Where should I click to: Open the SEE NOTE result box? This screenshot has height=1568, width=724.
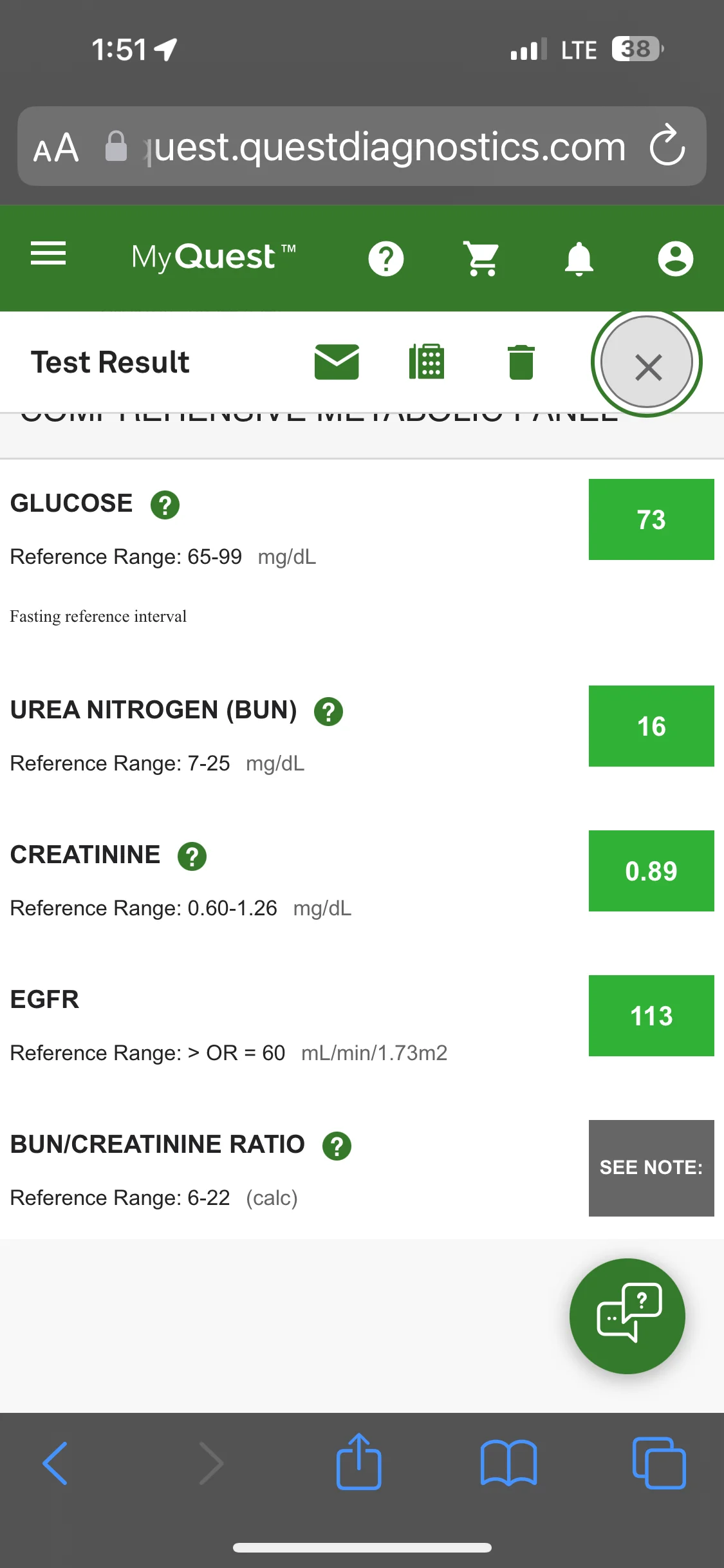(651, 1168)
